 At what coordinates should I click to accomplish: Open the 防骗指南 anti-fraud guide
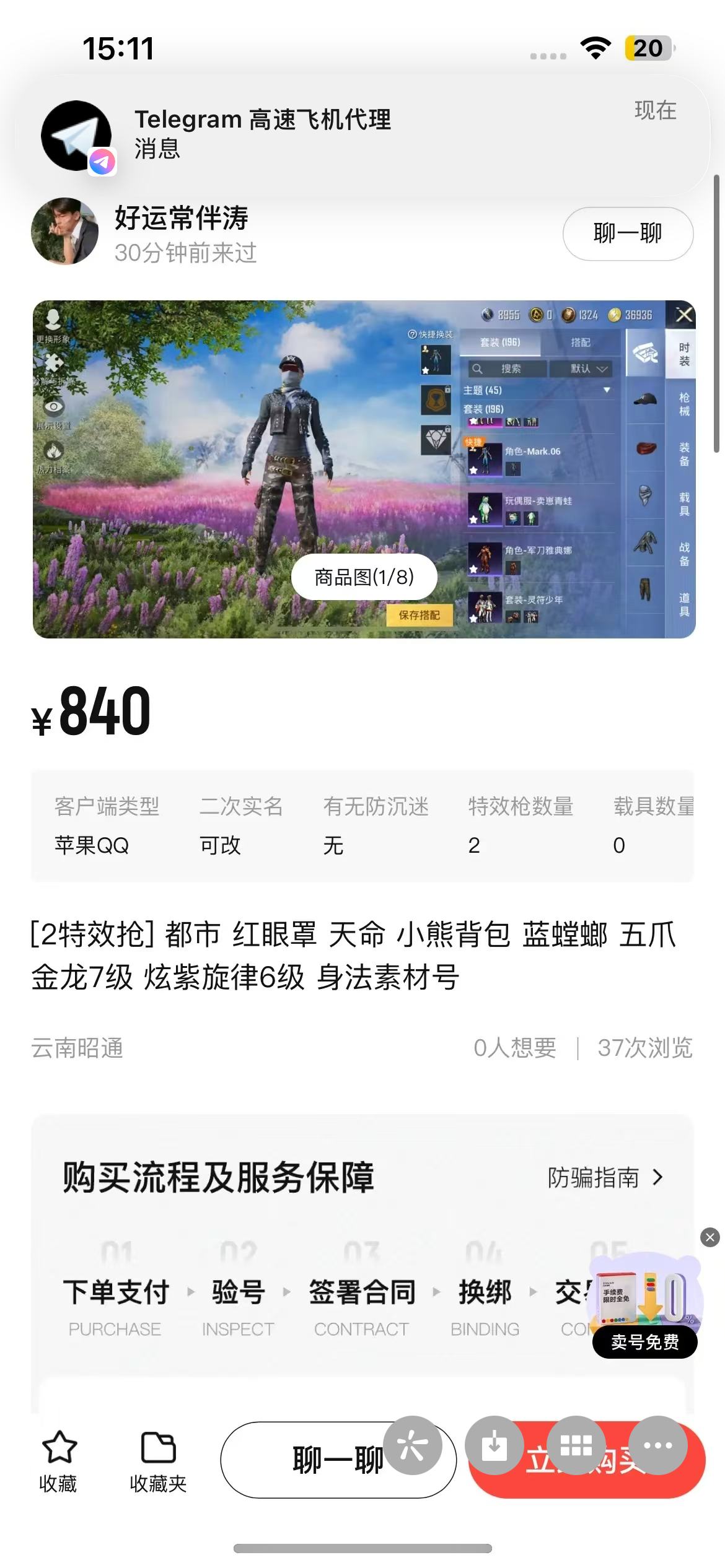605,1177
